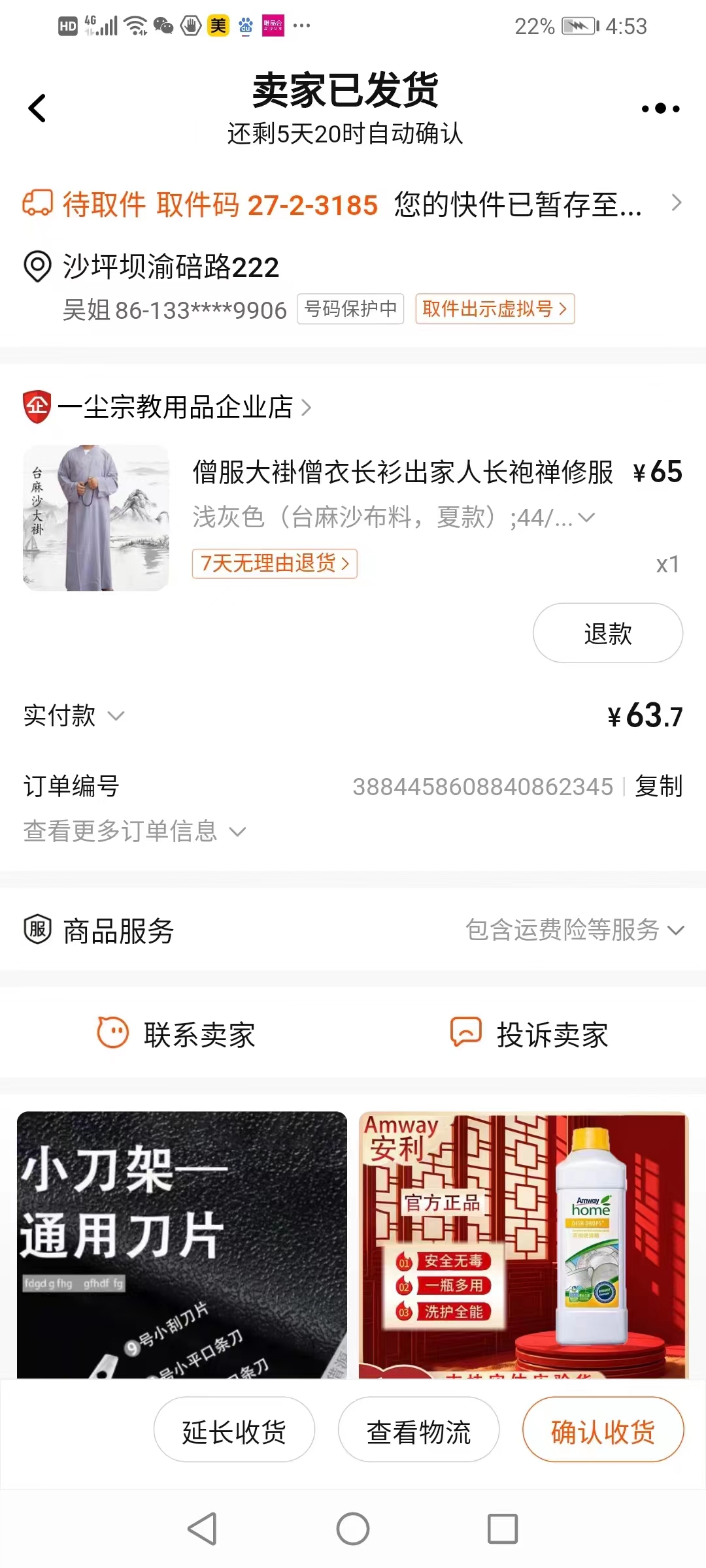Go back using the top-left arrow

click(x=37, y=108)
